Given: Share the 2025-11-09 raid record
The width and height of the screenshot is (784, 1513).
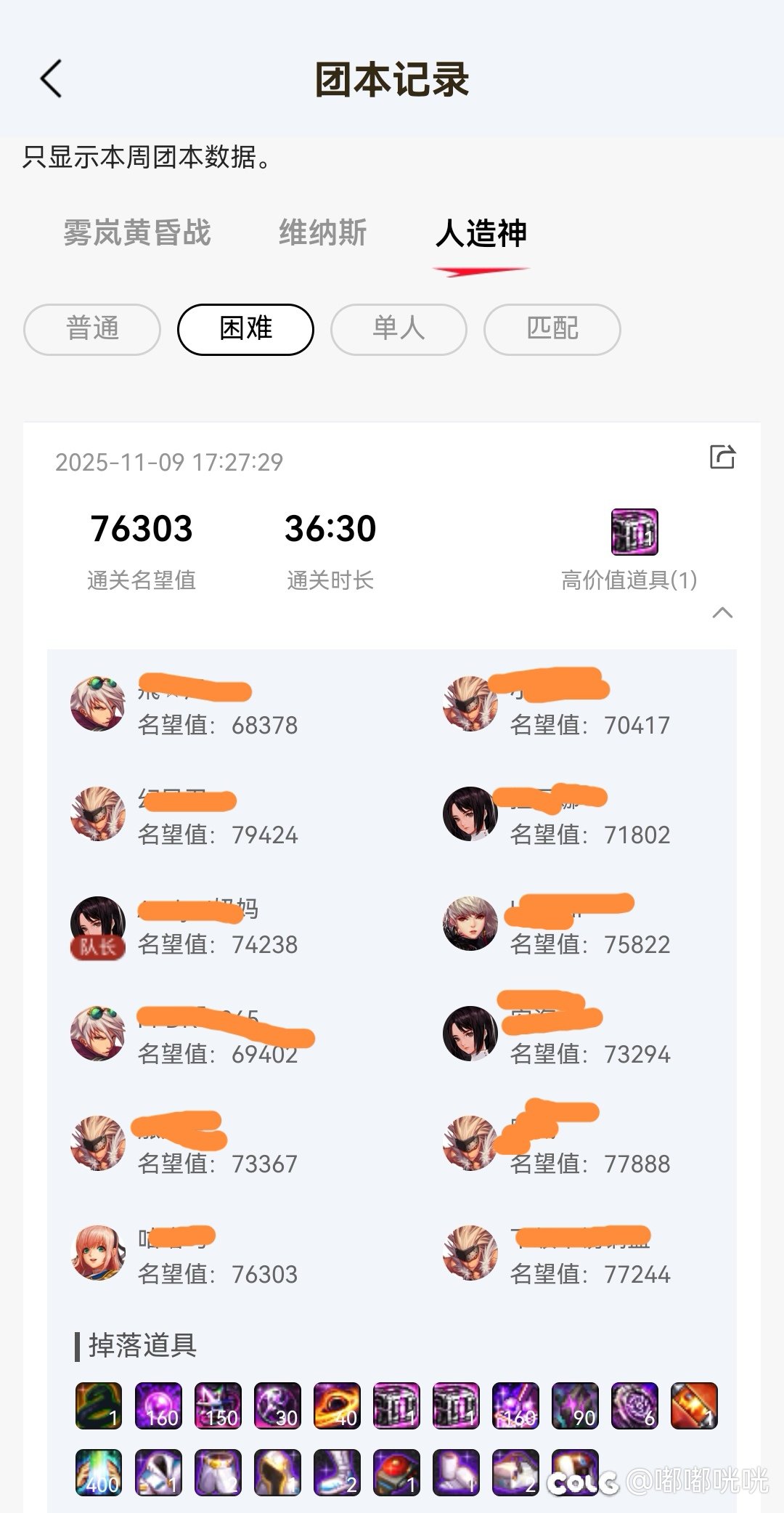Looking at the screenshot, I should click(x=722, y=457).
